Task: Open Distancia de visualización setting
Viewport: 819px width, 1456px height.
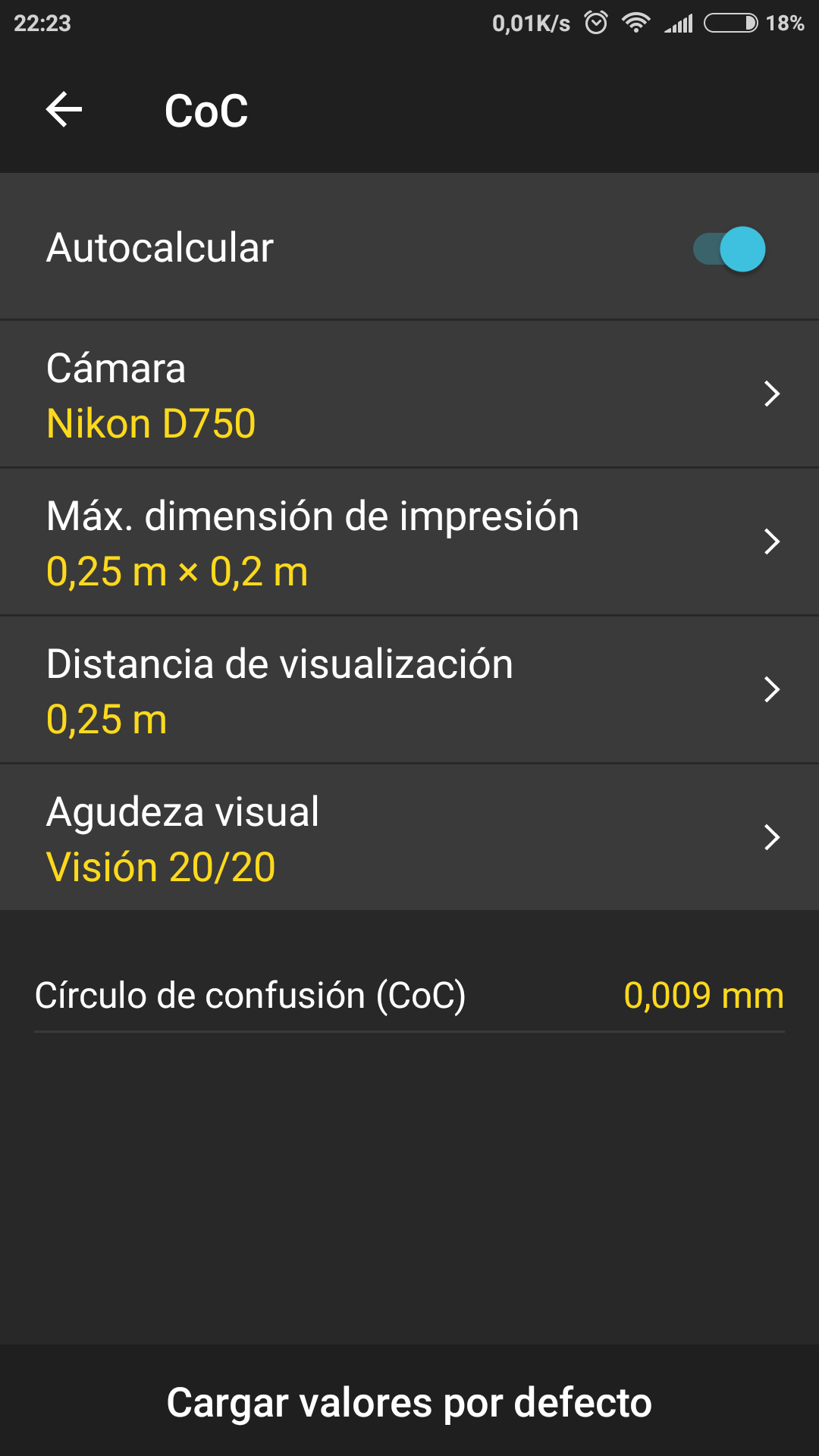Action: coord(409,690)
